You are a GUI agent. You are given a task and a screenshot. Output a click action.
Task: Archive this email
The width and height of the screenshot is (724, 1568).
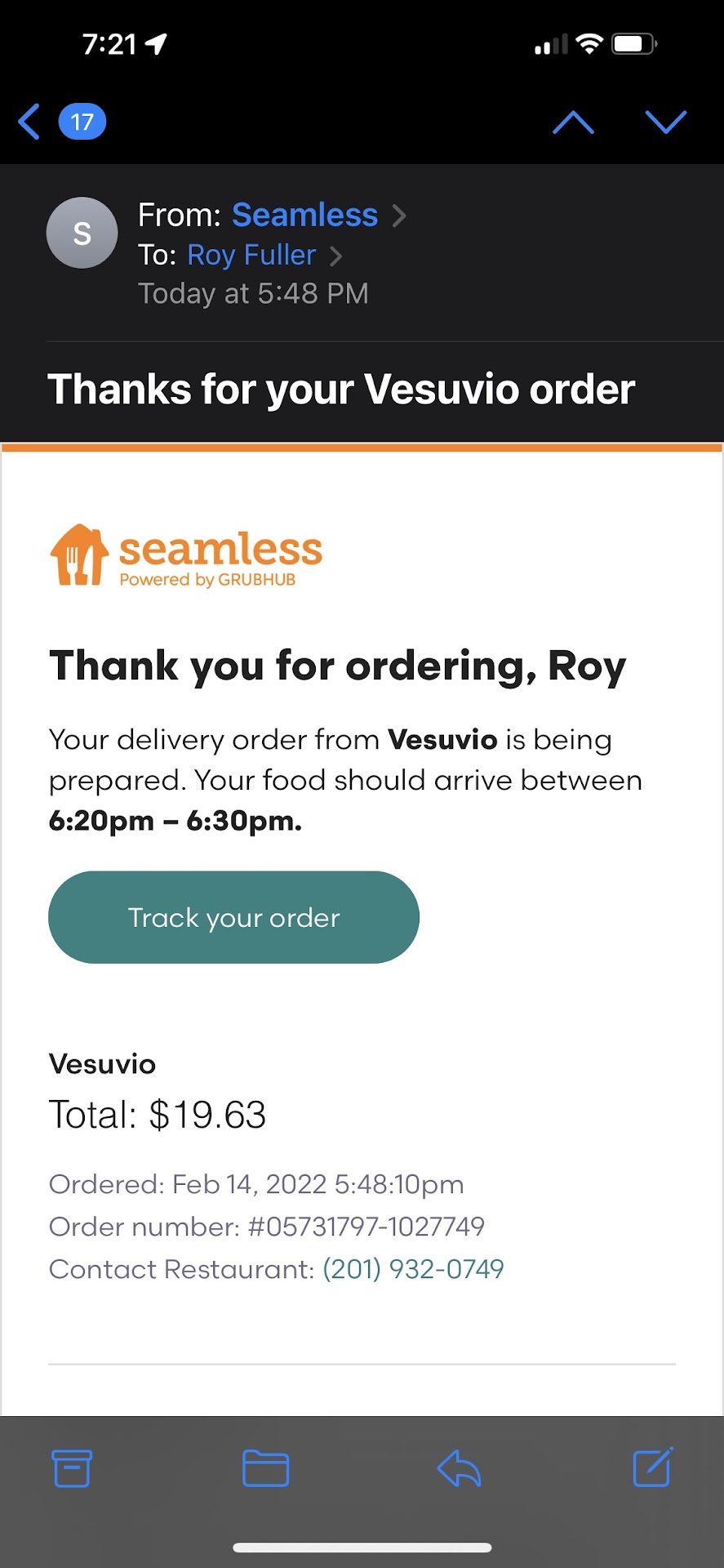pyautogui.click(x=72, y=1468)
